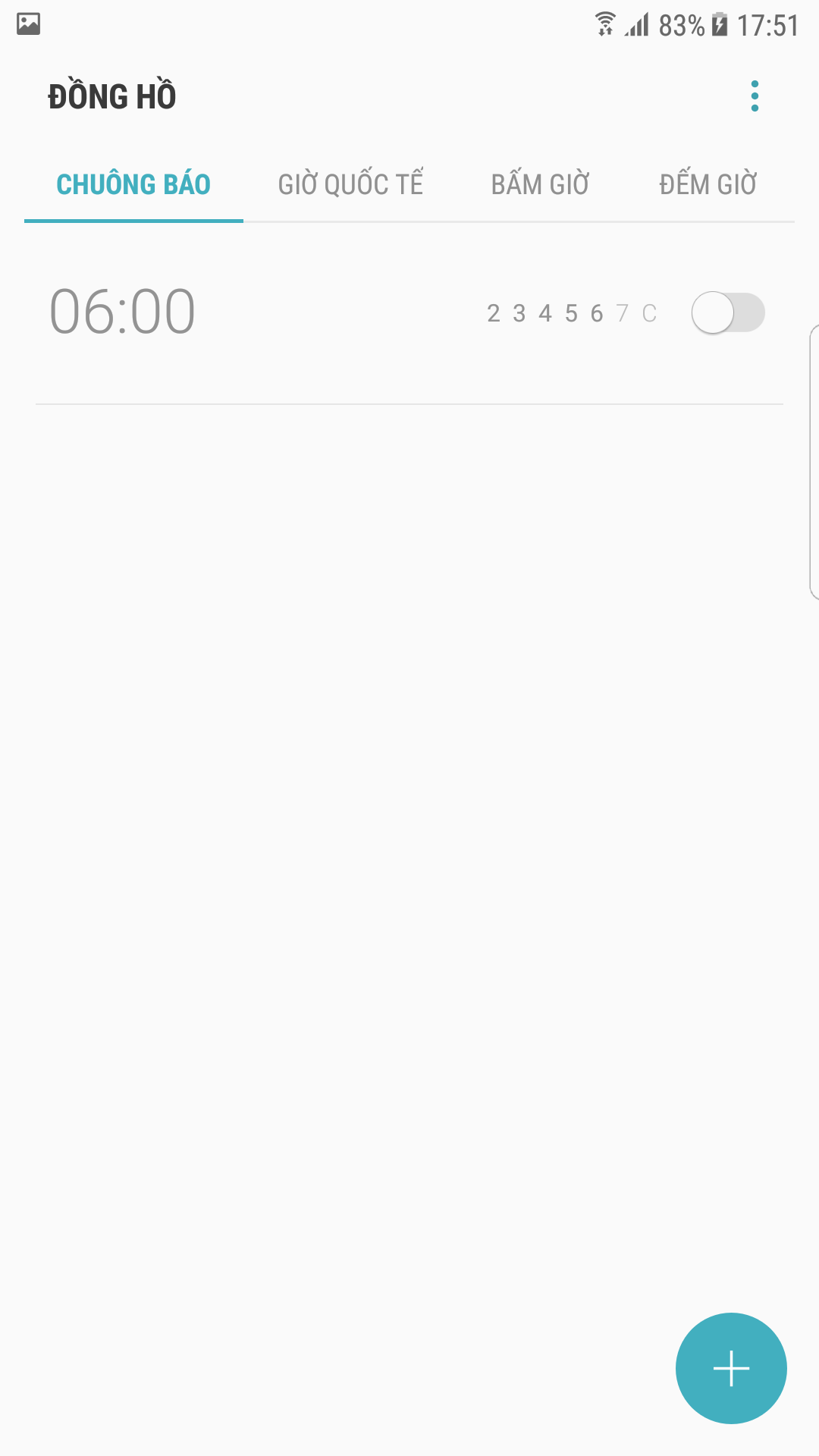Switch to the Bấm giờ tab
The height and width of the screenshot is (1456, 819).
[540, 184]
